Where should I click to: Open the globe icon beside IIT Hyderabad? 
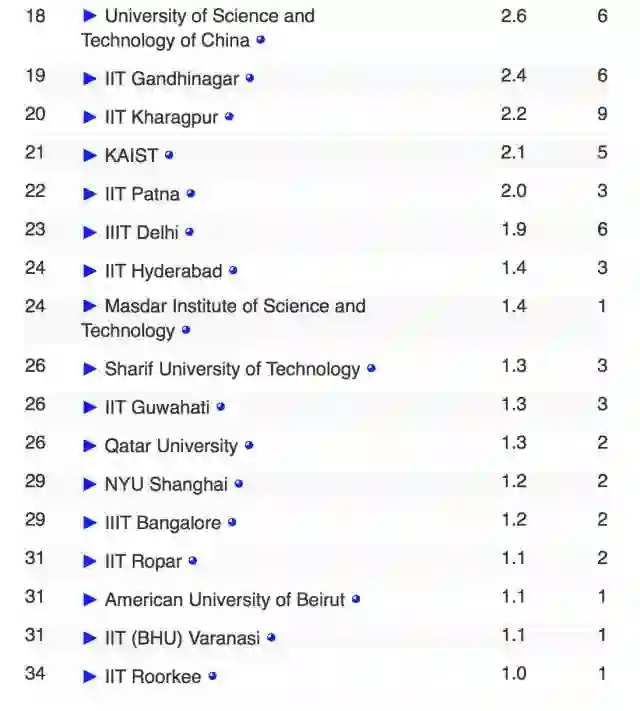(233, 271)
